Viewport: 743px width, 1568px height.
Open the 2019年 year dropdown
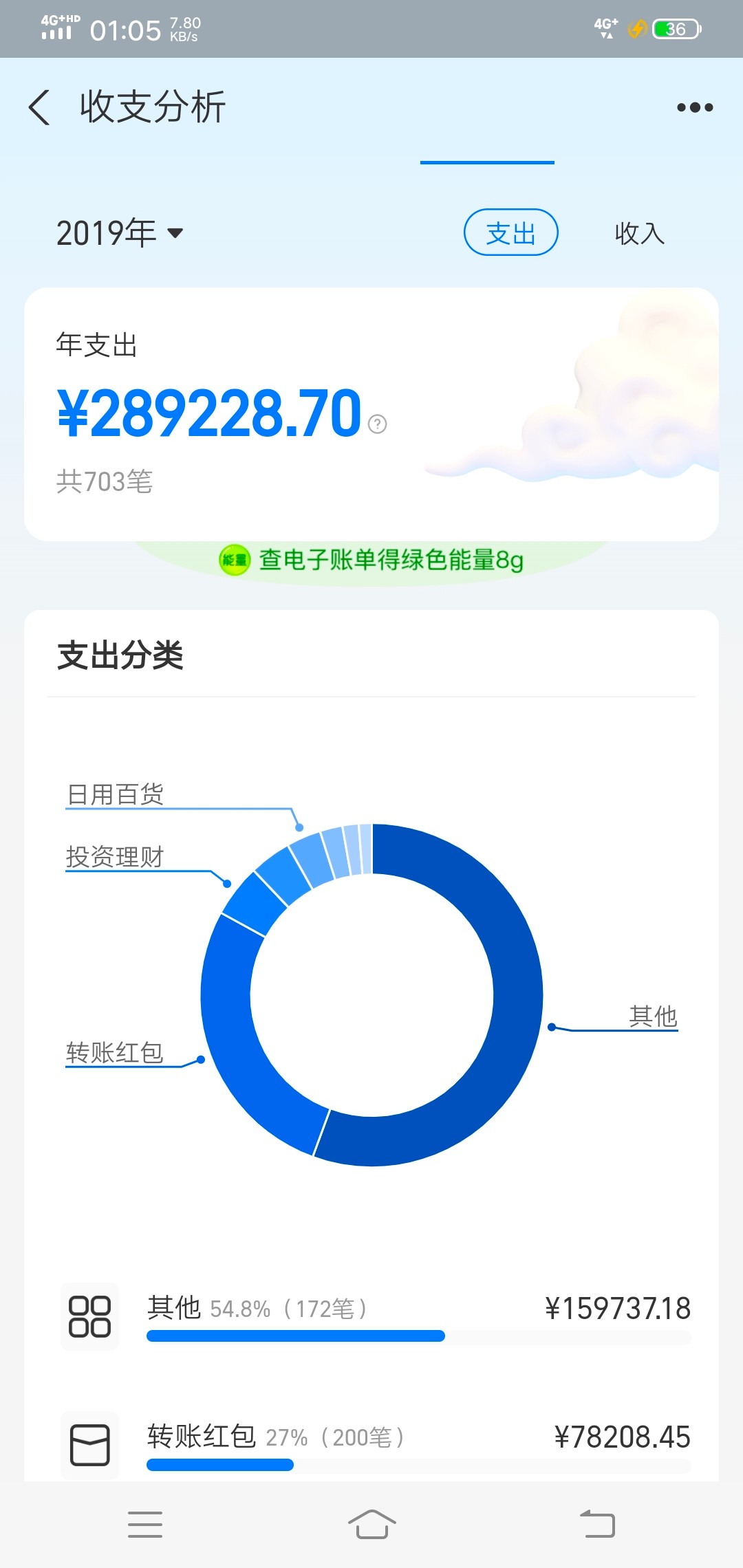[120, 233]
